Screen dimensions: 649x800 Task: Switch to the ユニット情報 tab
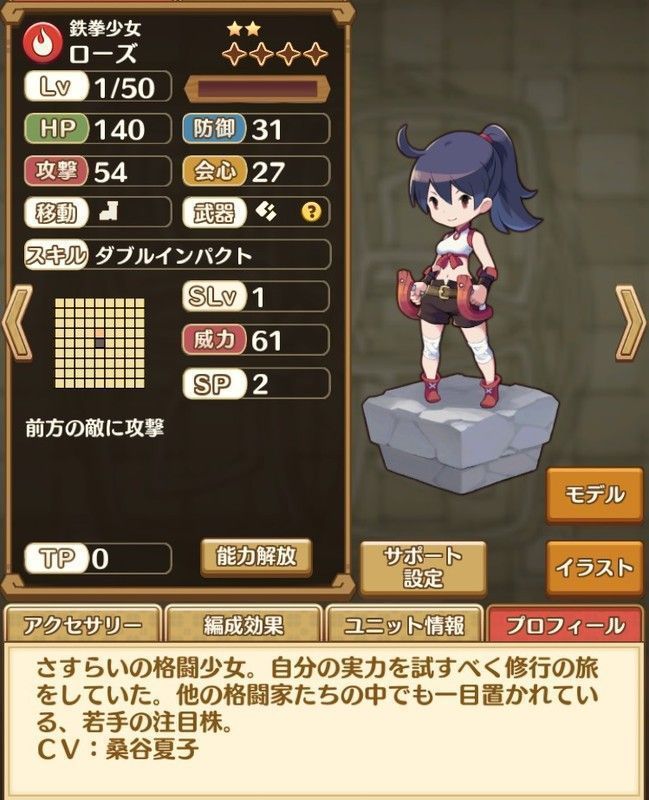tap(404, 625)
